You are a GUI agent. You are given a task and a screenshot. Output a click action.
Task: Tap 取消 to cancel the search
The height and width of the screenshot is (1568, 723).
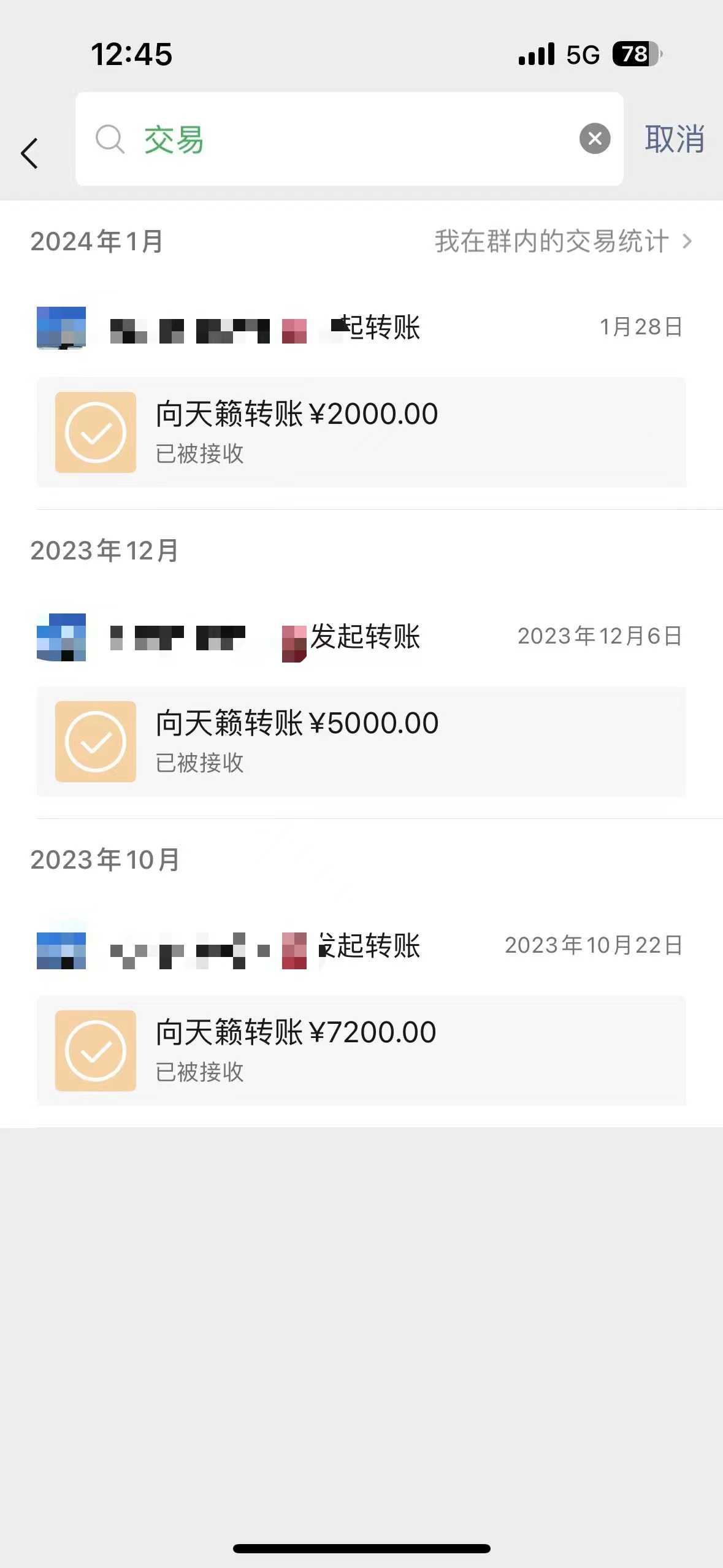[x=674, y=139]
